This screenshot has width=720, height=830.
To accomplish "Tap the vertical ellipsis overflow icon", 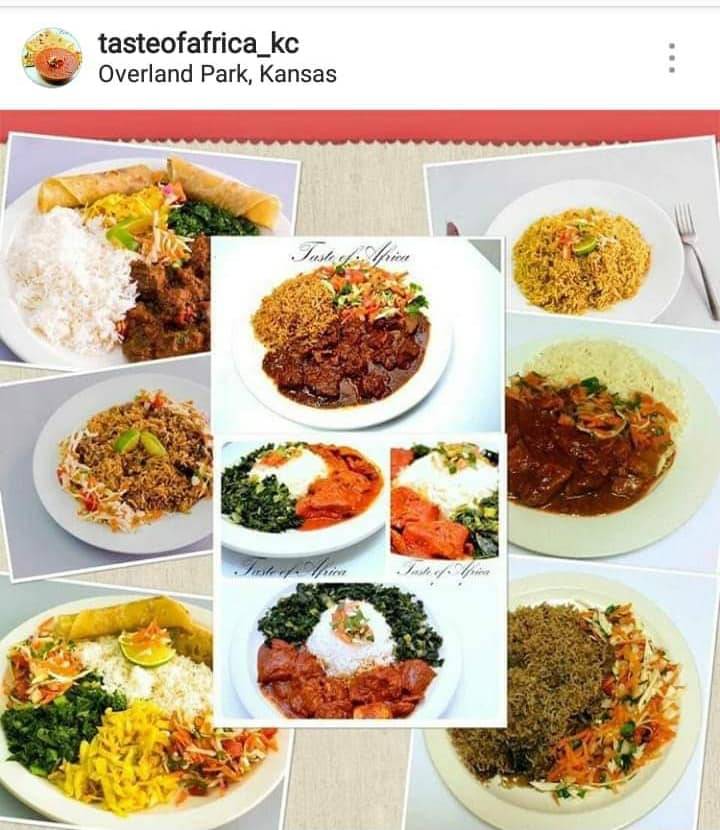I will point(672,57).
